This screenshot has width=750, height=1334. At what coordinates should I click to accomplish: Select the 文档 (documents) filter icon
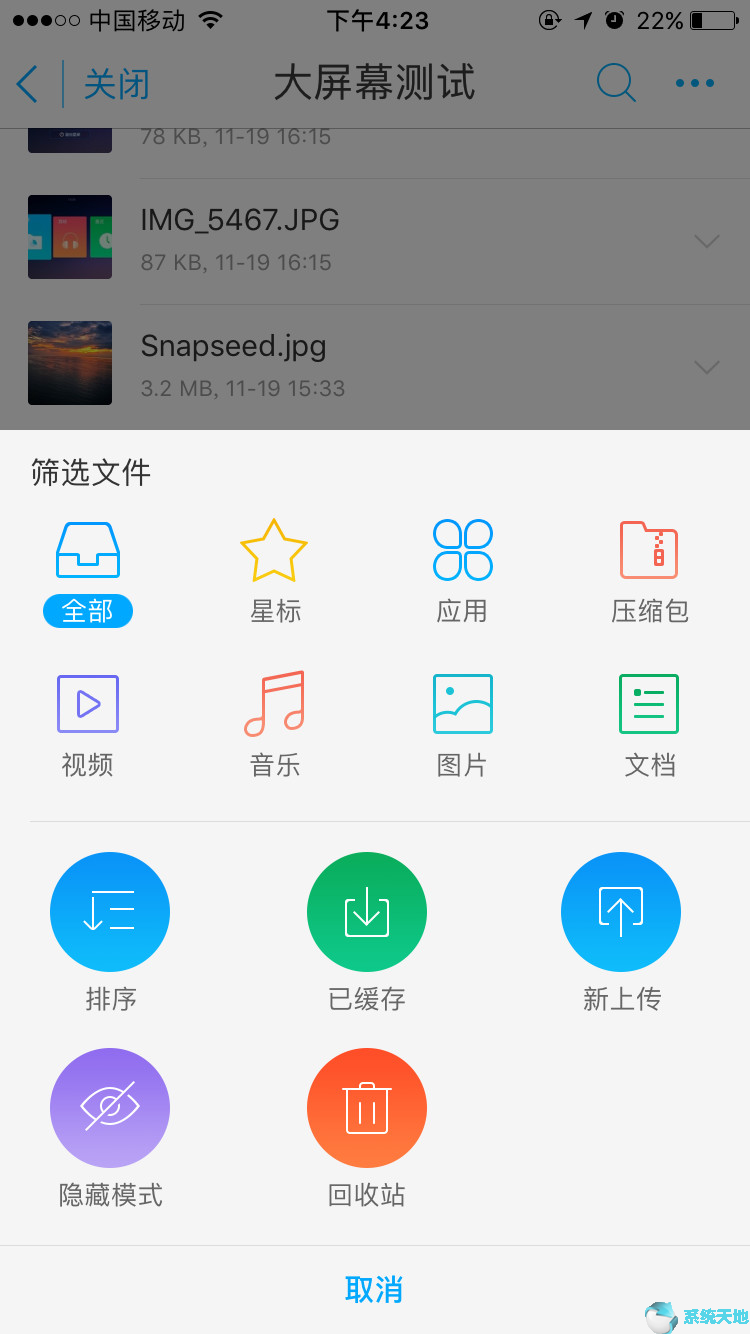pyautogui.click(x=649, y=704)
